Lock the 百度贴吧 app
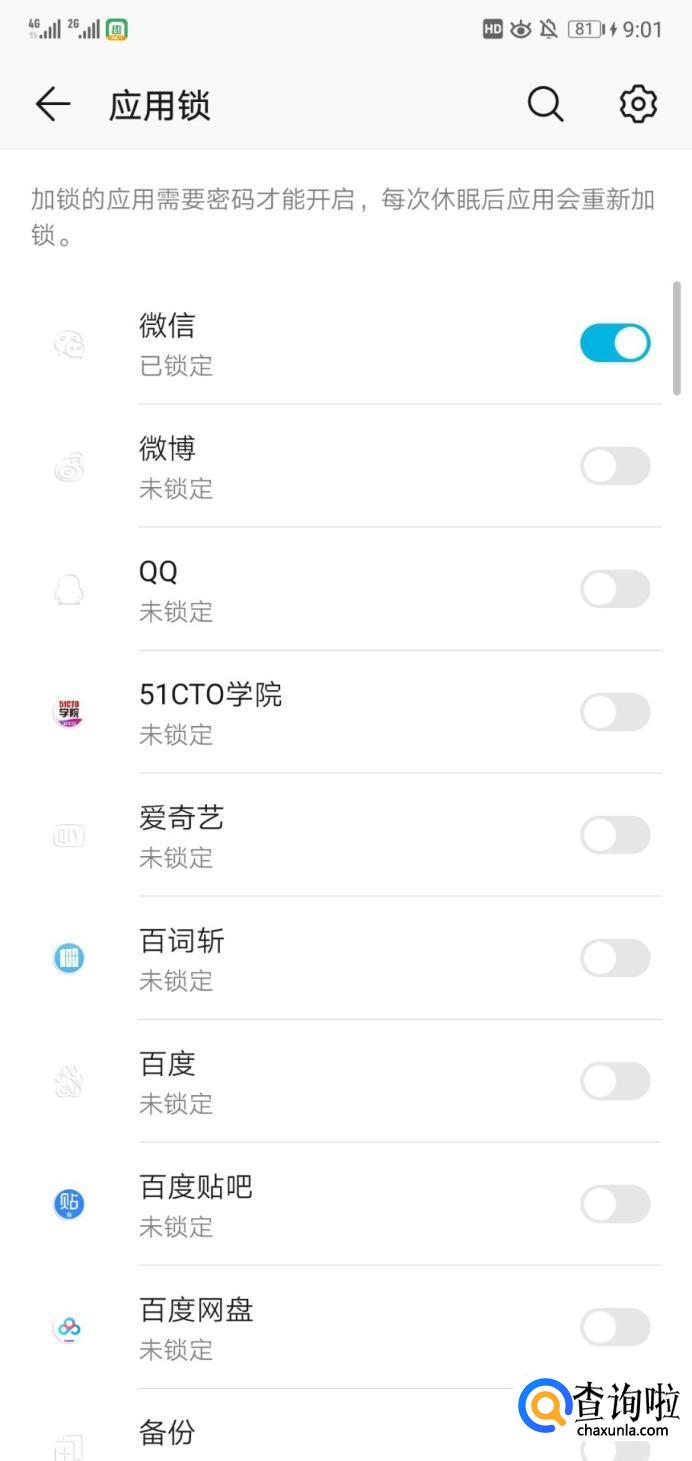Viewport: 692px width, 1461px height. (x=615, y=1204)
